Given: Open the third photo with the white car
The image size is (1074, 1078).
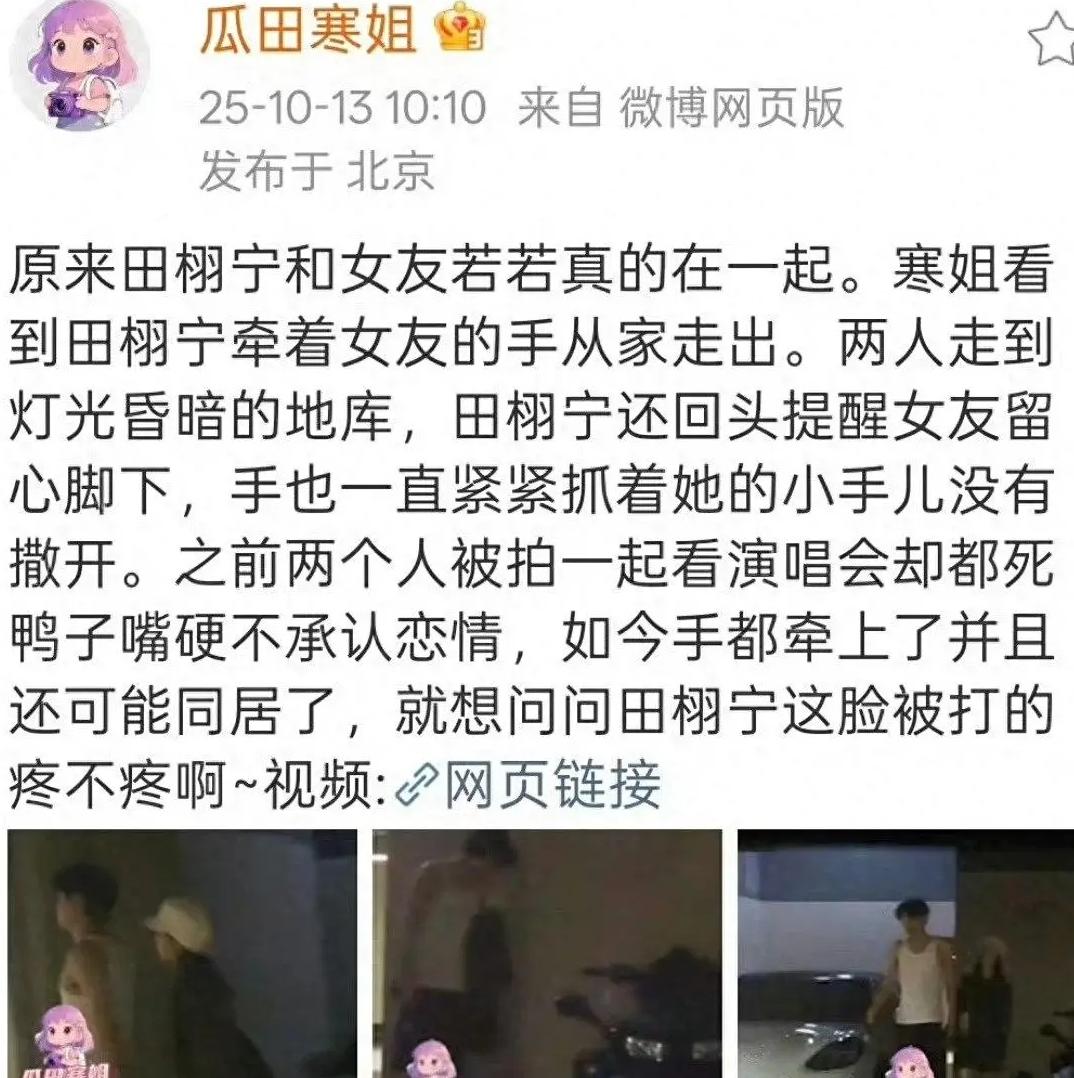Looking at the screenshot, I should pyautogui.click(x=905, y=954).
